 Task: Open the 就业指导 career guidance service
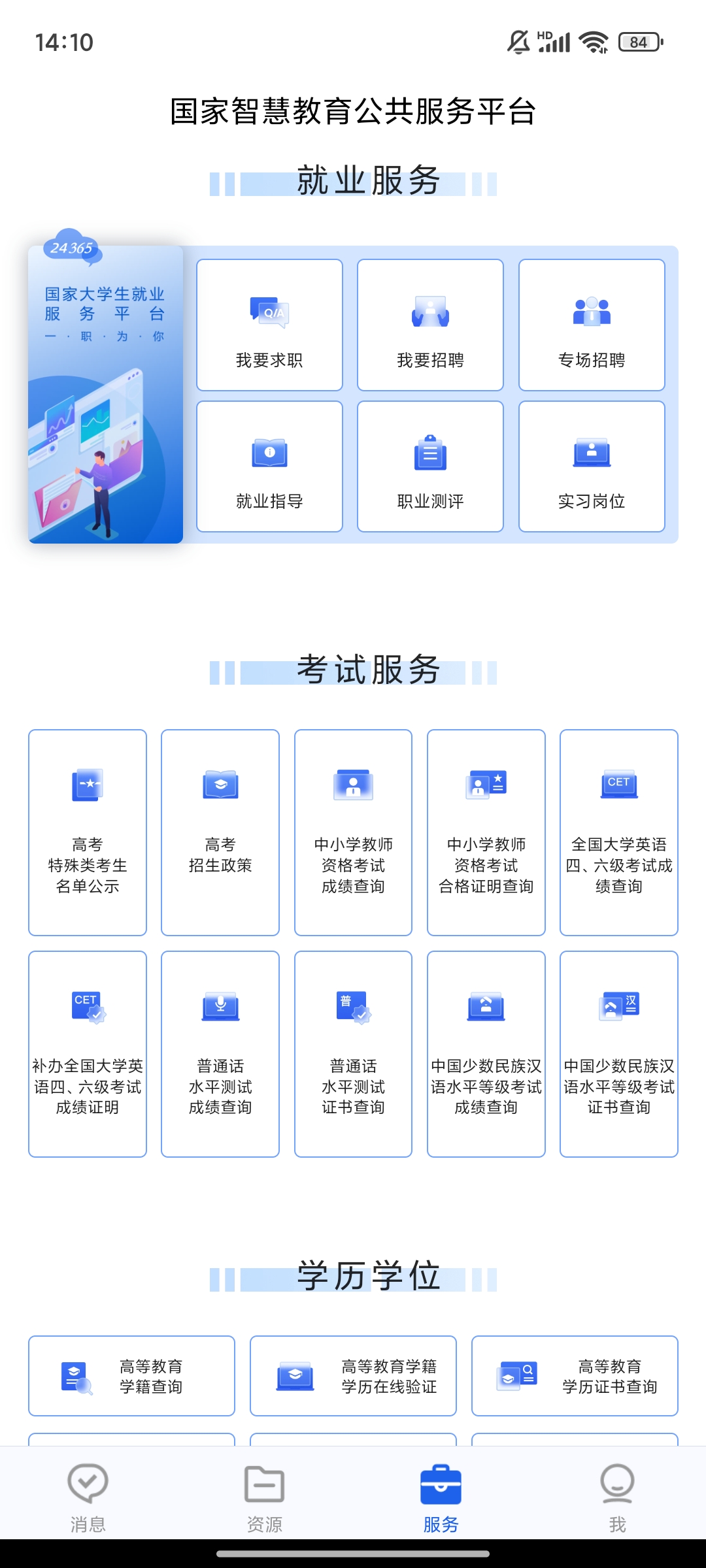269,465
